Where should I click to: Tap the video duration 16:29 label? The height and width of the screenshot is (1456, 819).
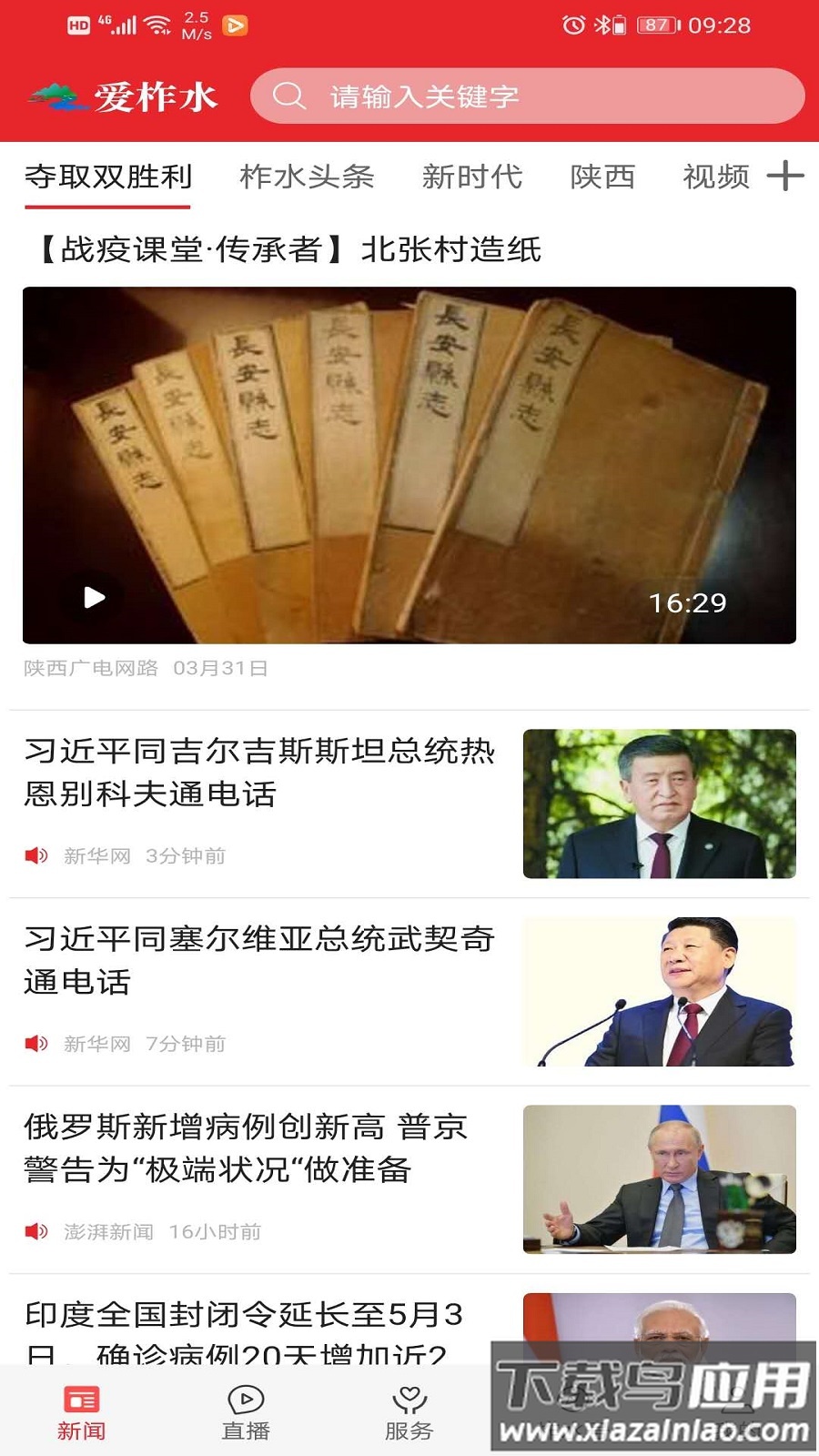(687, 601)
